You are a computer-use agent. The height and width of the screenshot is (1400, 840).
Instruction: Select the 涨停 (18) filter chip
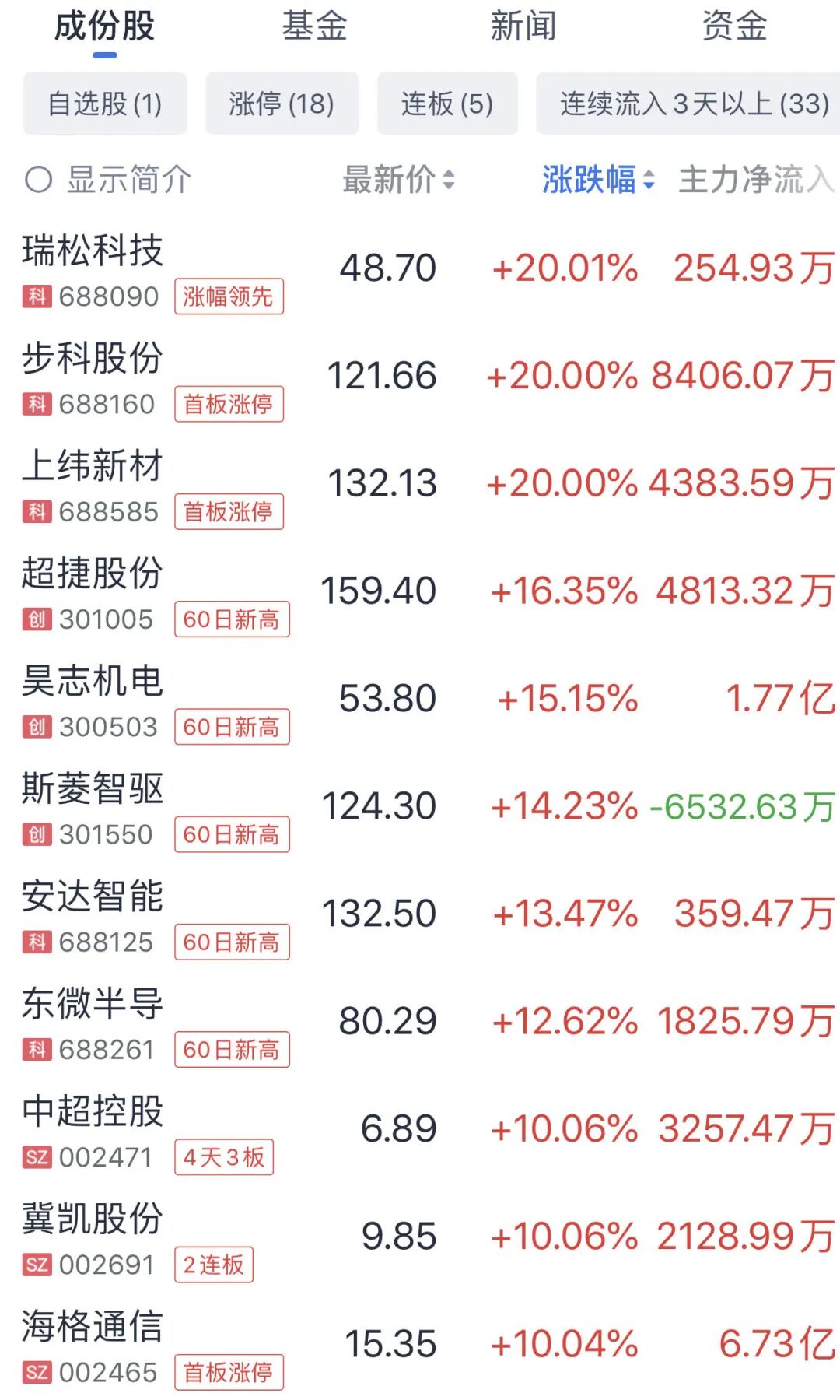282,104
